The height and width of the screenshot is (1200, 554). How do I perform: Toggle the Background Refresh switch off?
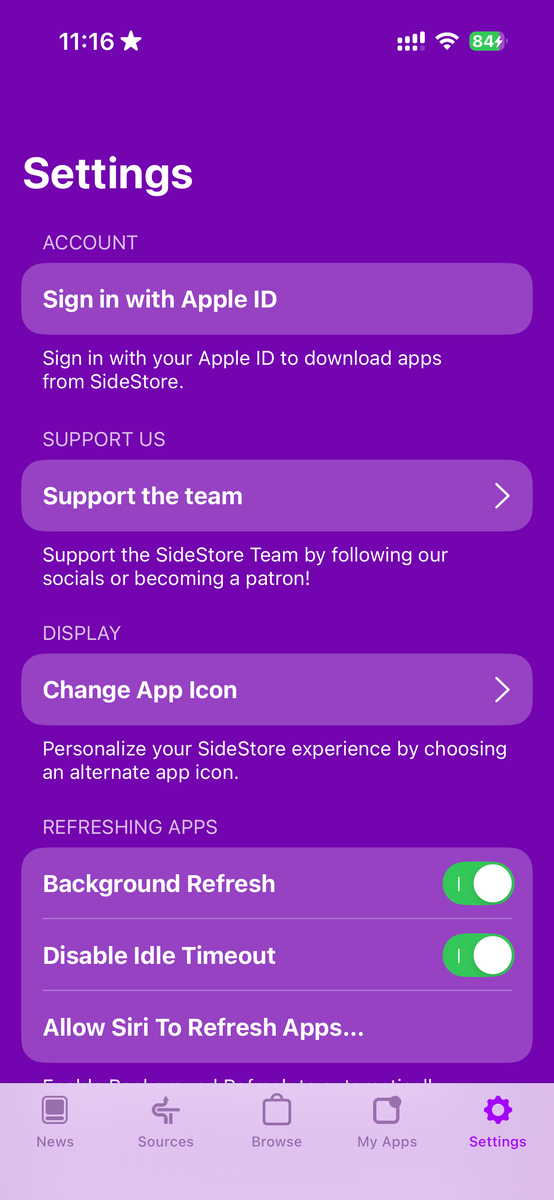[478, 884]
